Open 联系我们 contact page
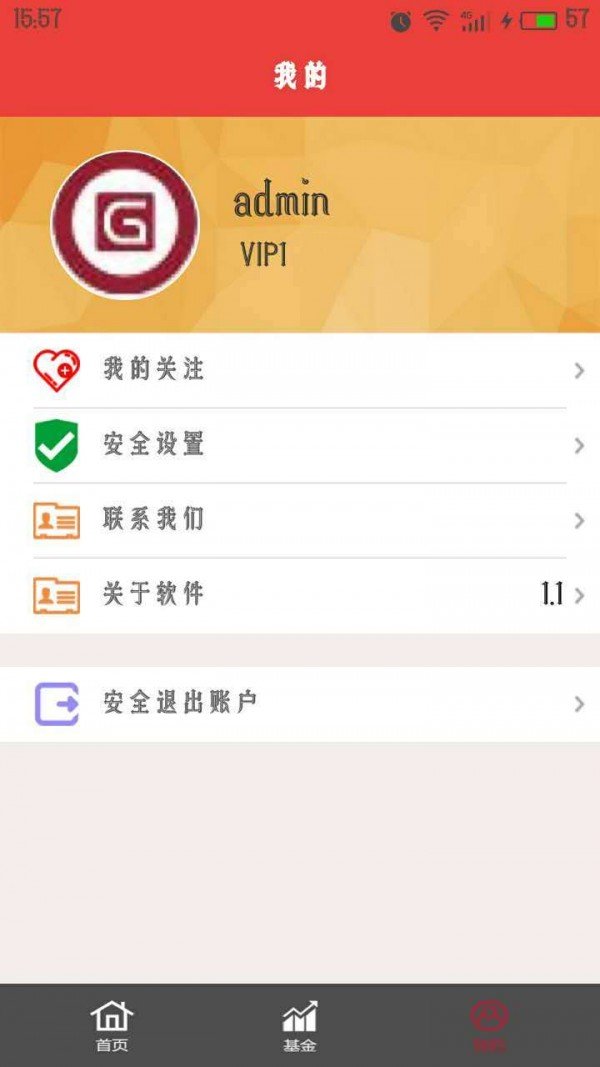 coord(300,520)
